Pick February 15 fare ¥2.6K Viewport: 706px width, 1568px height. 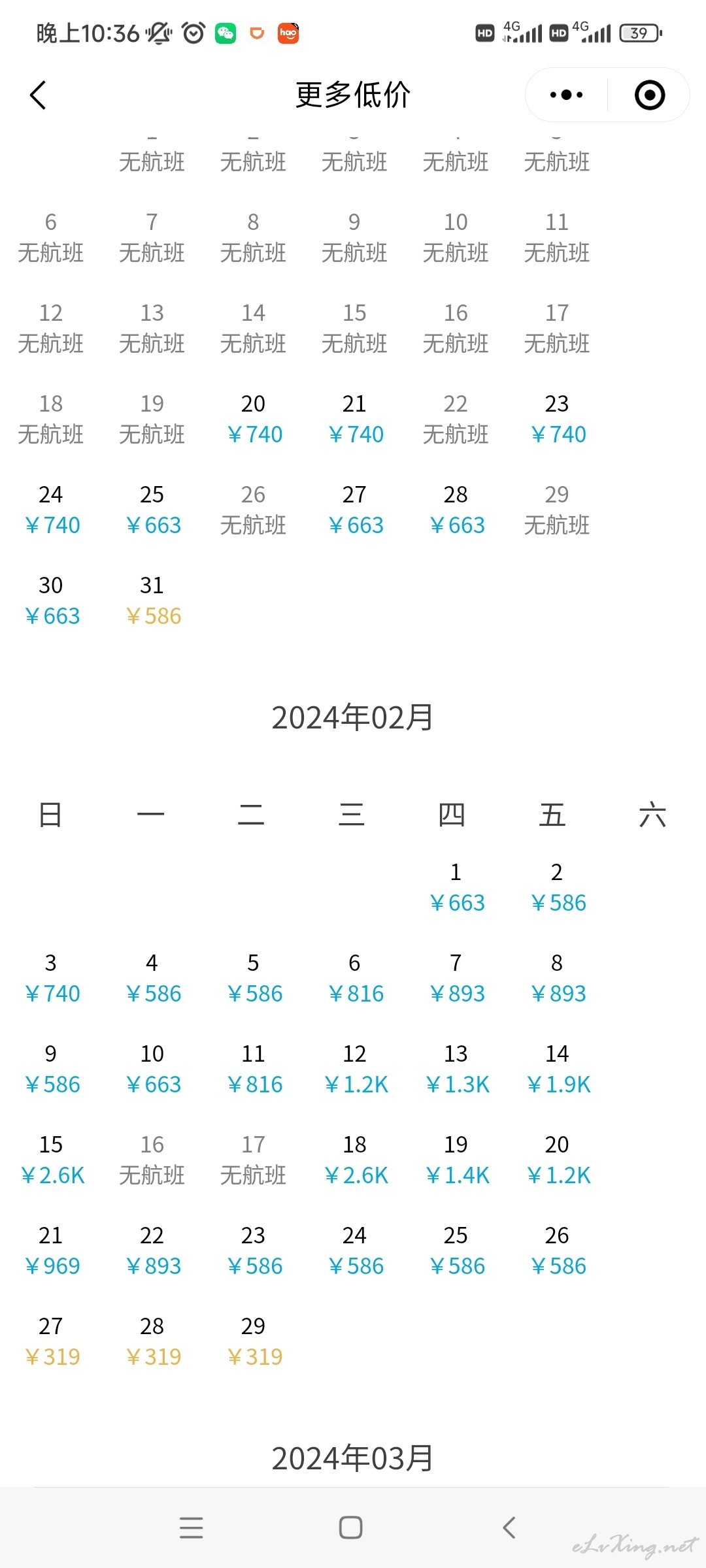[x=51, y=1160]
